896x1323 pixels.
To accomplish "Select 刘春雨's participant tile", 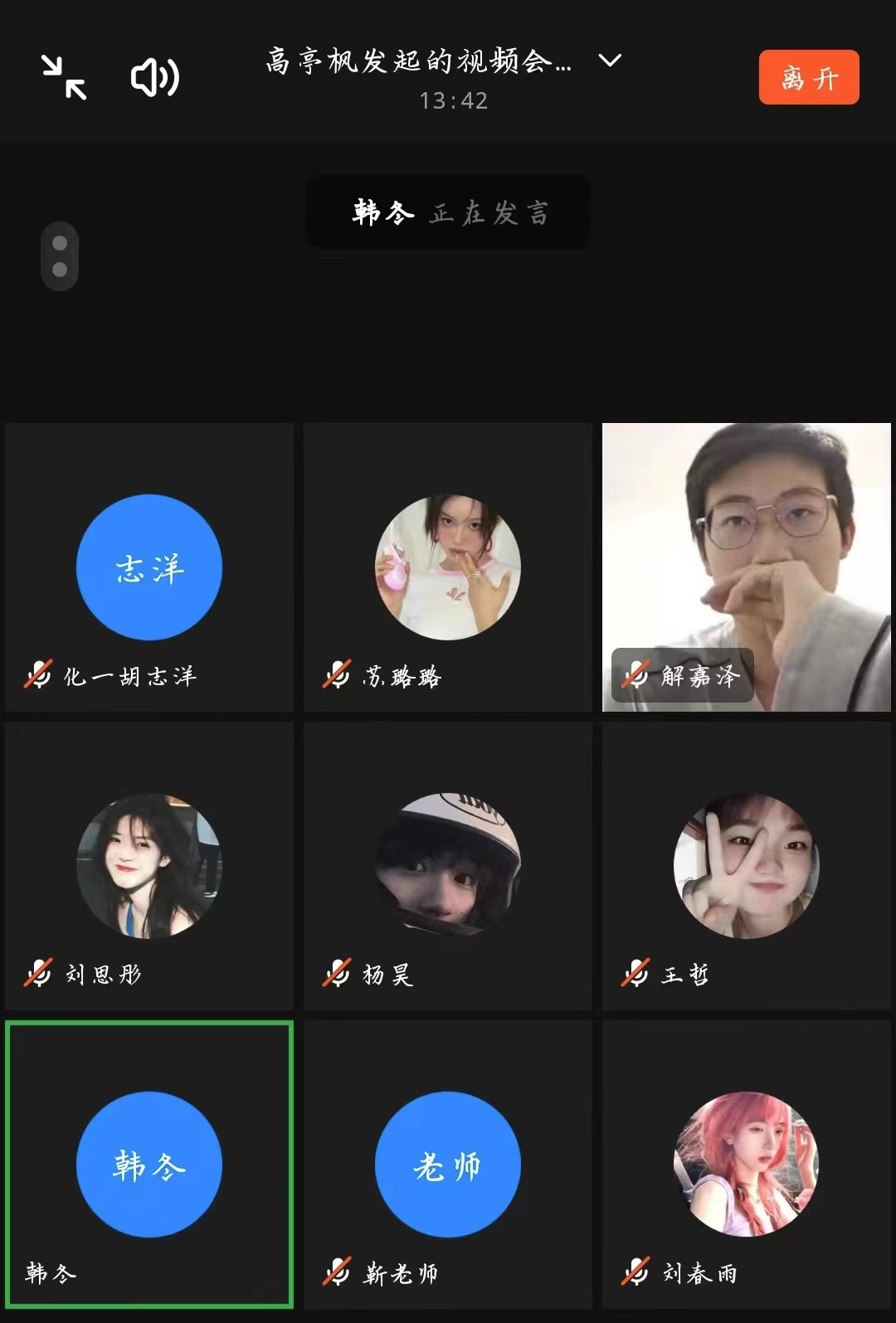I will 747,1165.
